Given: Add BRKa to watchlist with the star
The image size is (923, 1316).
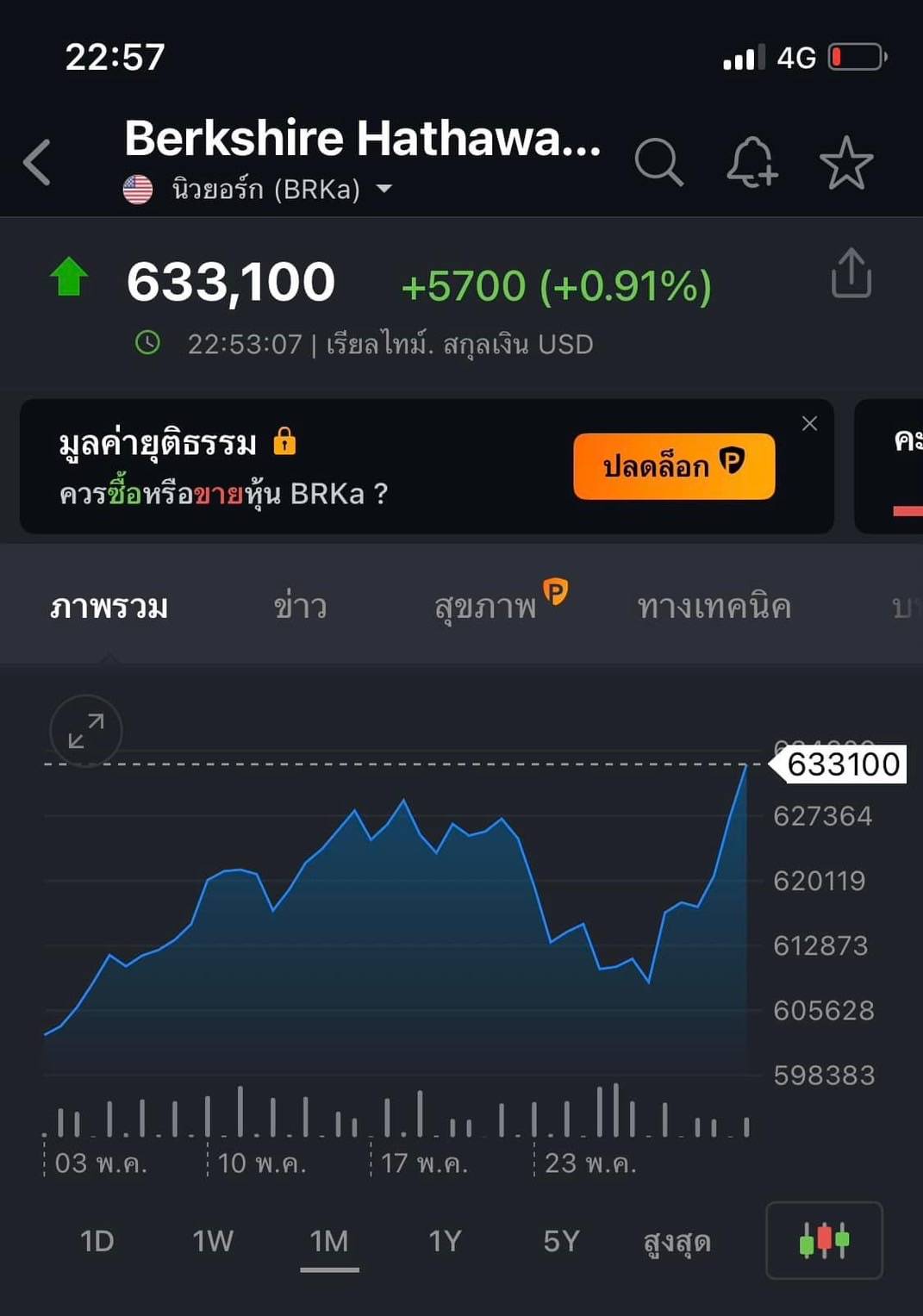Looking at the screenshot, I should (845, 162).
